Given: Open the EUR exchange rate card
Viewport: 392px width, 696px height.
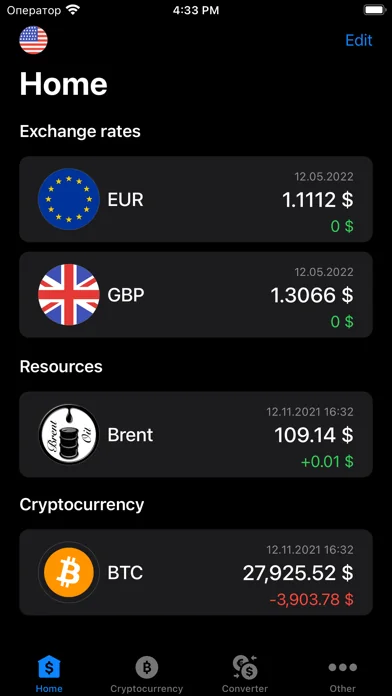Looking at the screenshot, I should pos(196,199).
